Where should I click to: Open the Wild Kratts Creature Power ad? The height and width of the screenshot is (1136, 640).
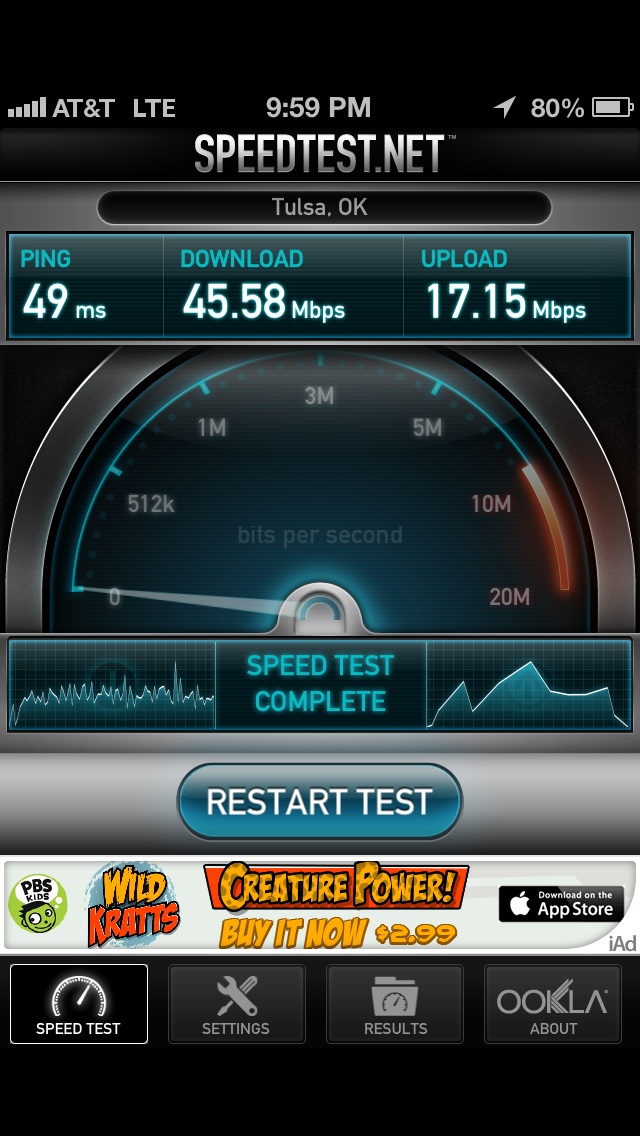320,904
